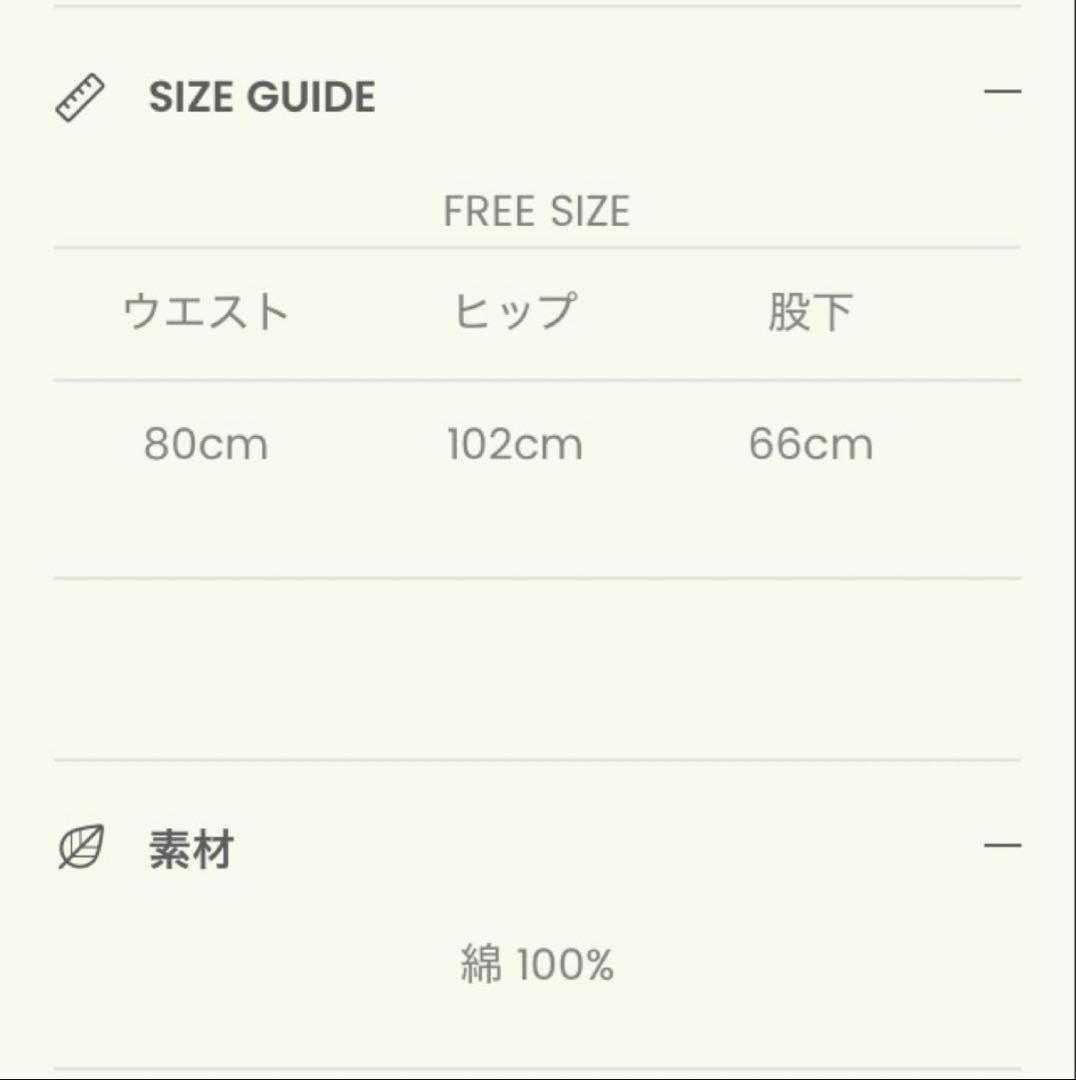This screenshot has height=1080, width=1076.
Task: Collapse the 素材 section
Action: 1002,846
